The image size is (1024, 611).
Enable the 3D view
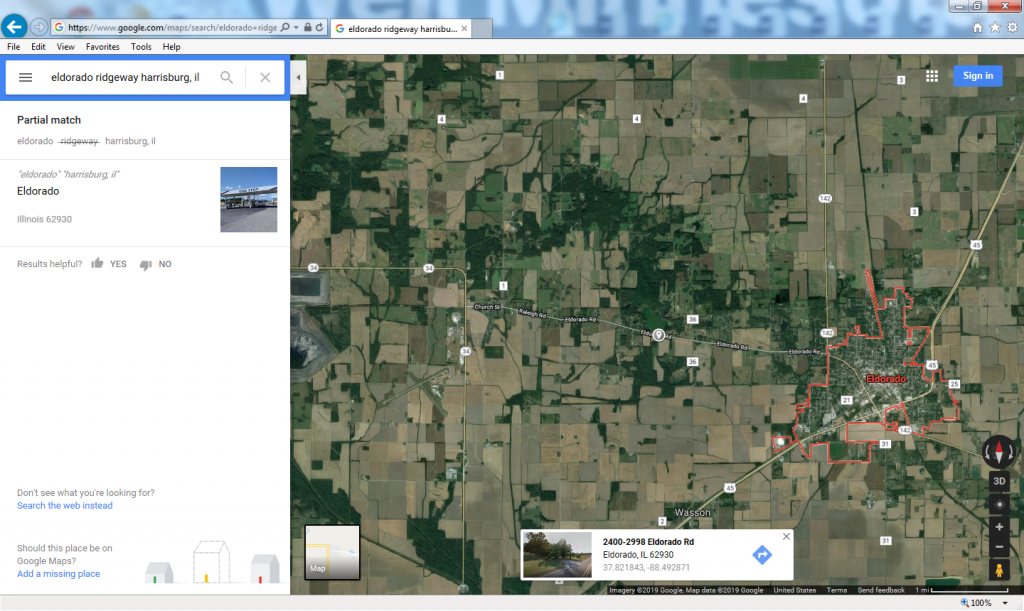point(999,480)
